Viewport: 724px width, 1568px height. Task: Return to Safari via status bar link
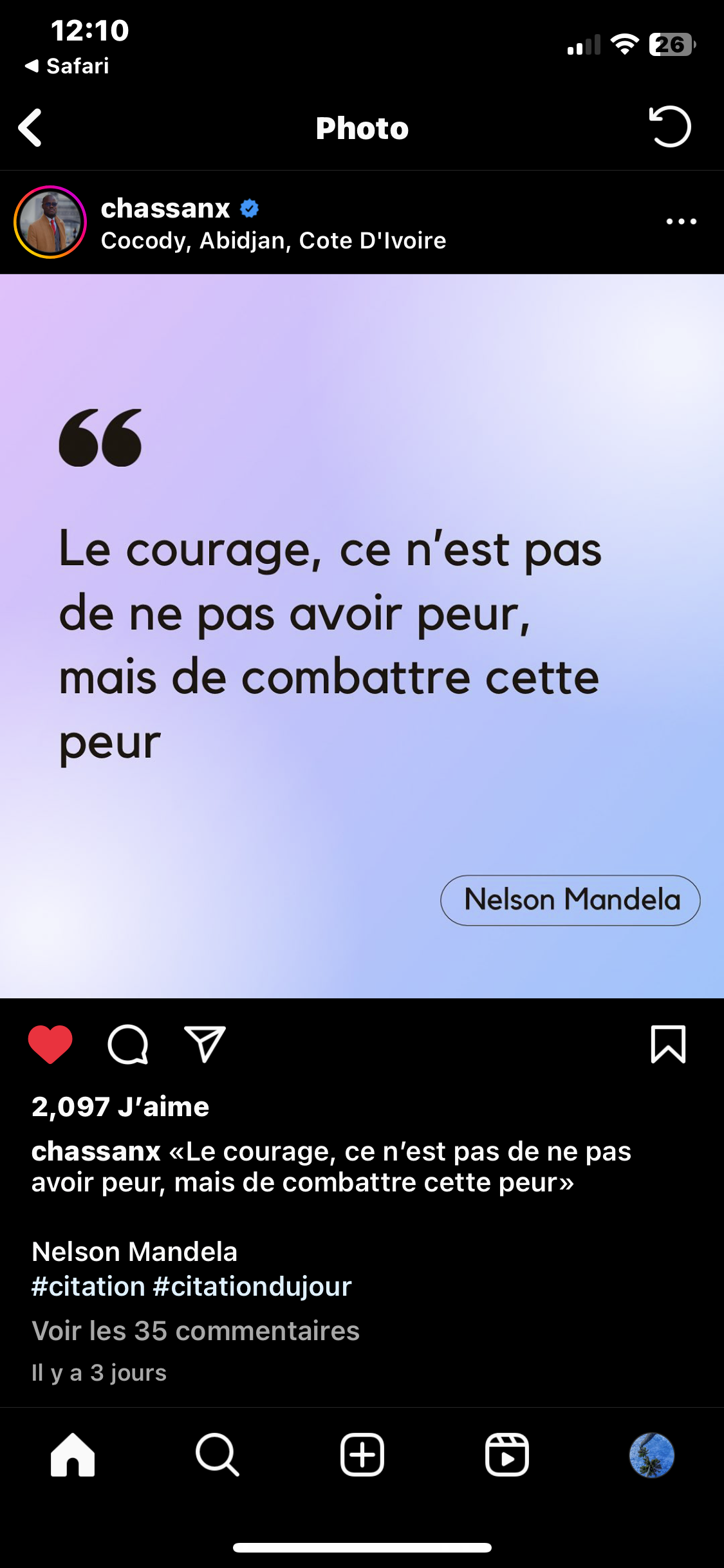(67, 66)
